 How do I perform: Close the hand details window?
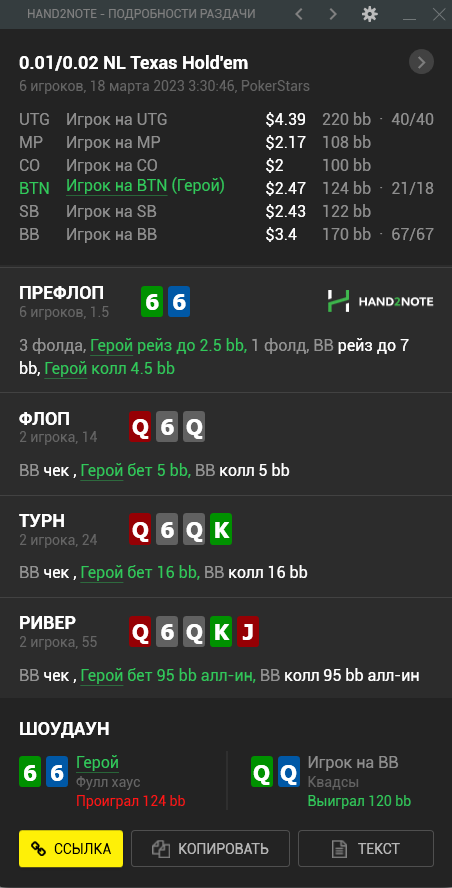[x=439, y=14]
